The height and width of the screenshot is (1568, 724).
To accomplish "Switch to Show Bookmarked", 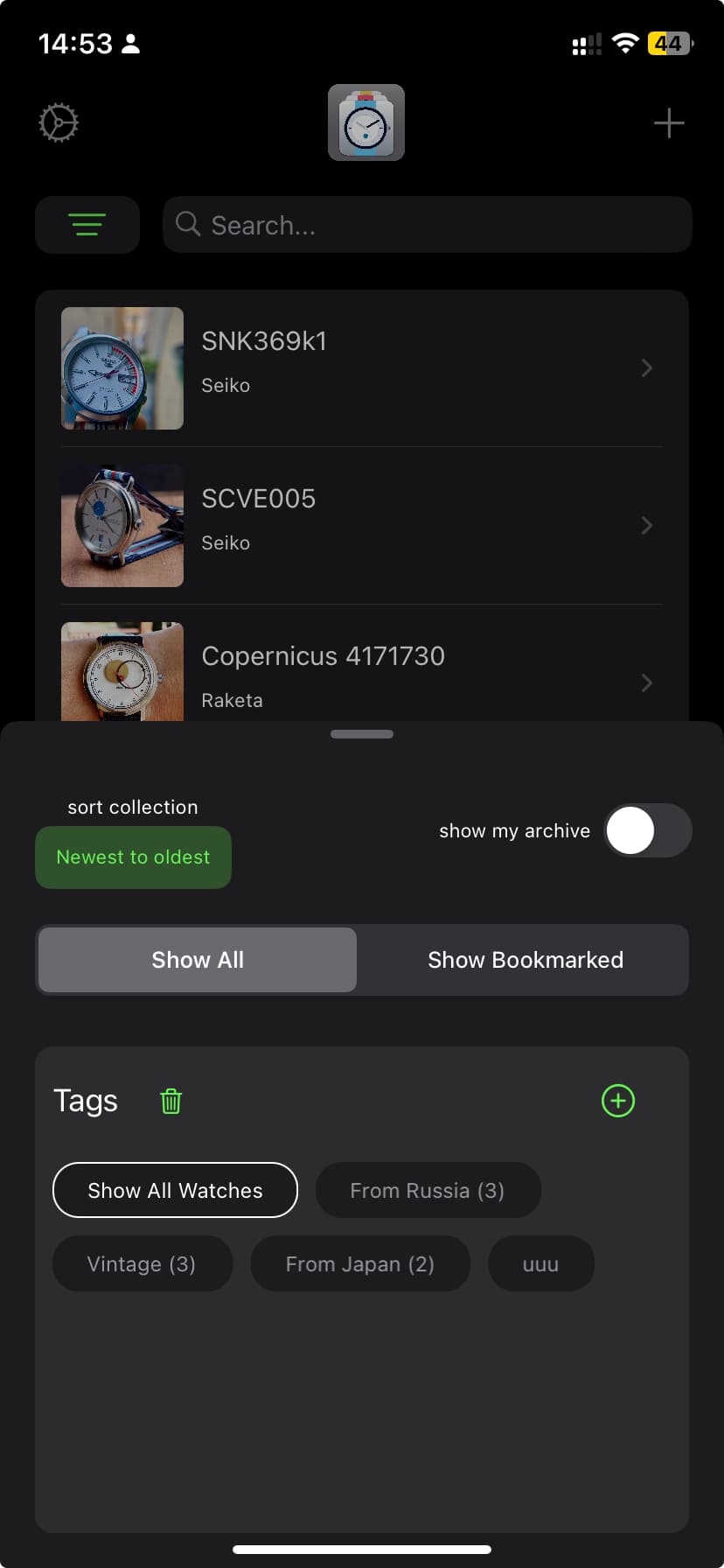I will point(525,960).
